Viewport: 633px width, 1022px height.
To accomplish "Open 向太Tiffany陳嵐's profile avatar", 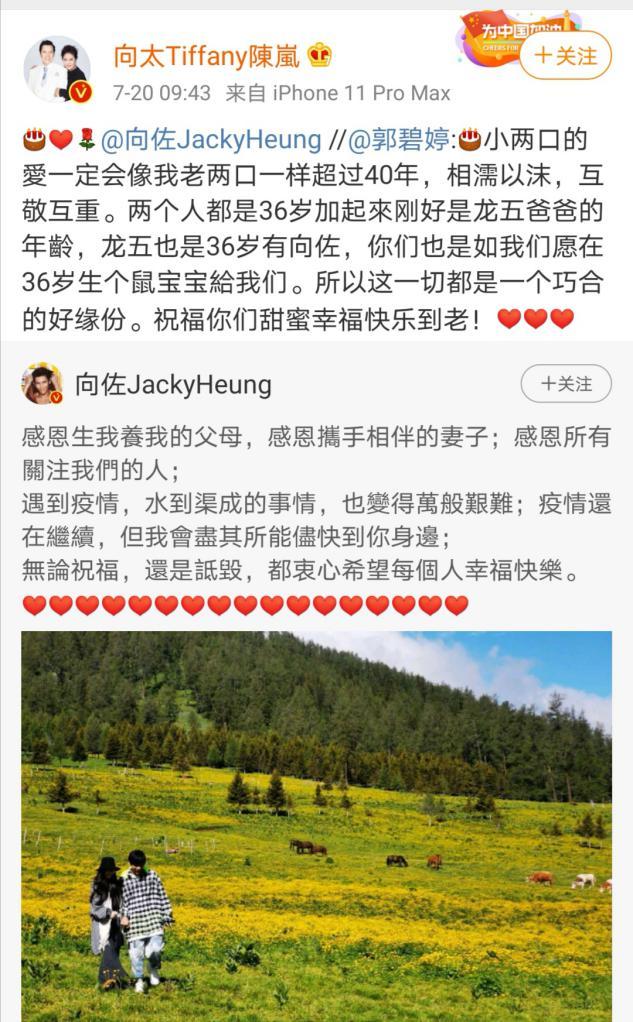I will click(x=57, y=70).
